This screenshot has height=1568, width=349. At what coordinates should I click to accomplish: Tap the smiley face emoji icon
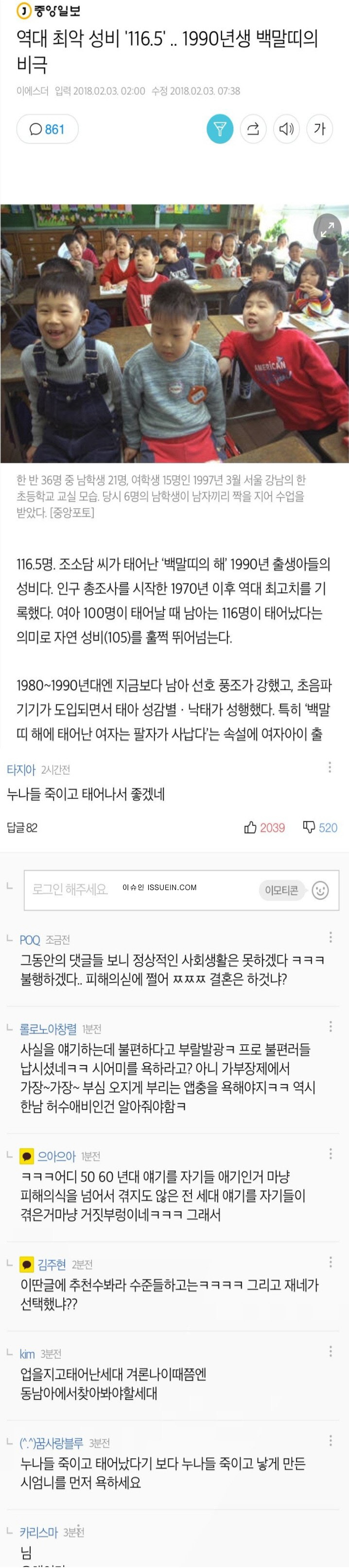tap(320, 890)
